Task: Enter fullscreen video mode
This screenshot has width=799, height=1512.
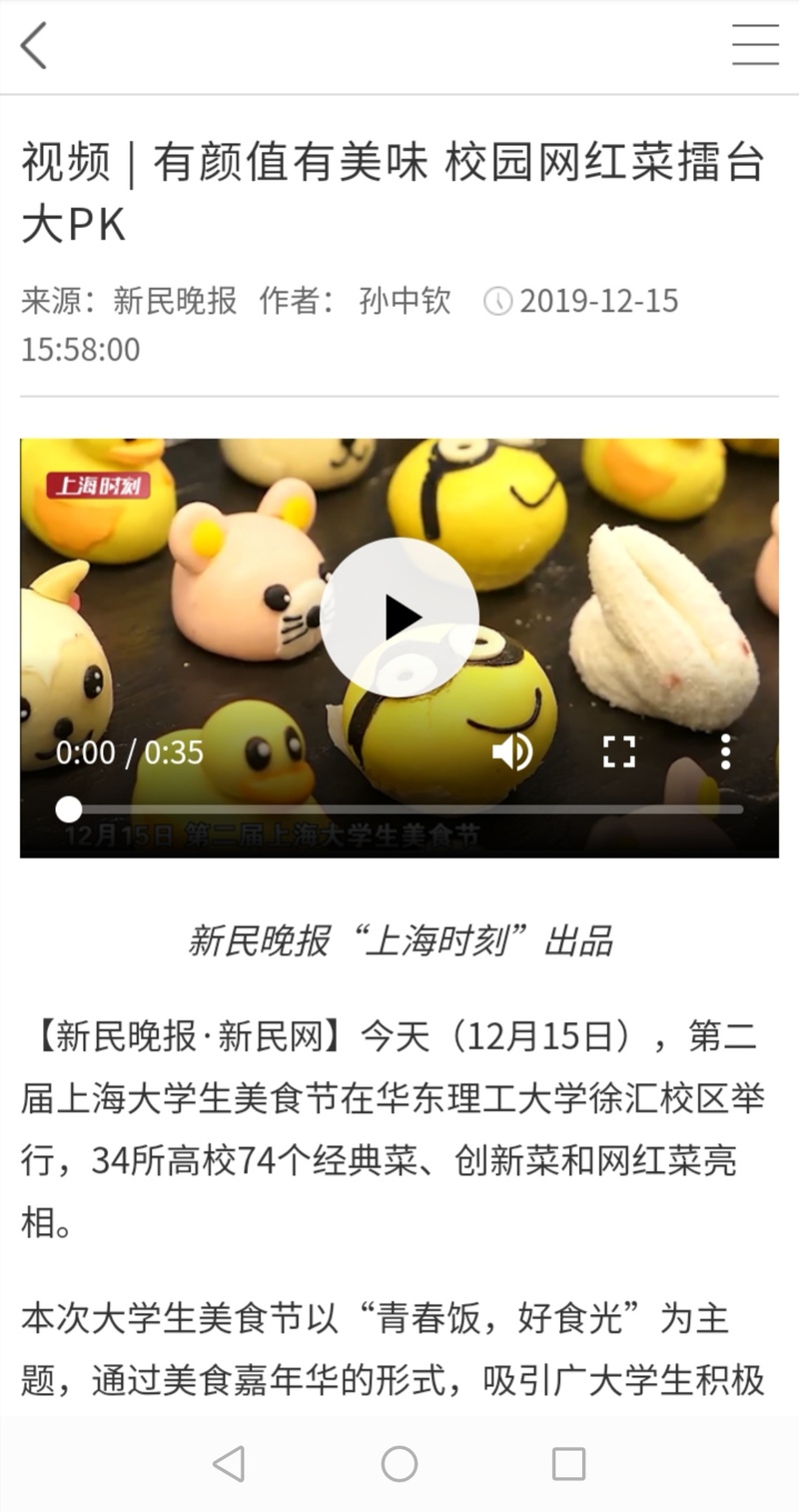Action: [619, 752]
